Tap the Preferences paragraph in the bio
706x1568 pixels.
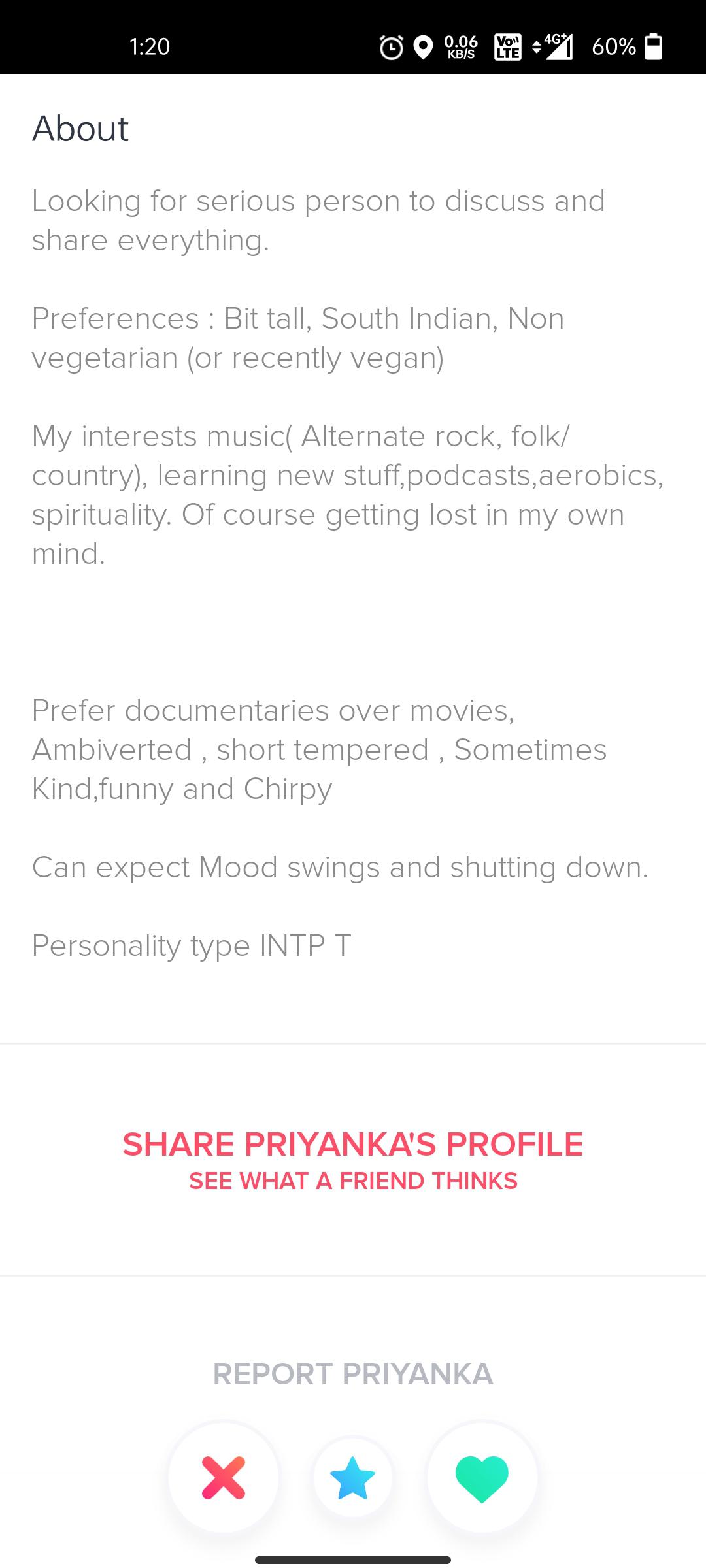[298, 338]
